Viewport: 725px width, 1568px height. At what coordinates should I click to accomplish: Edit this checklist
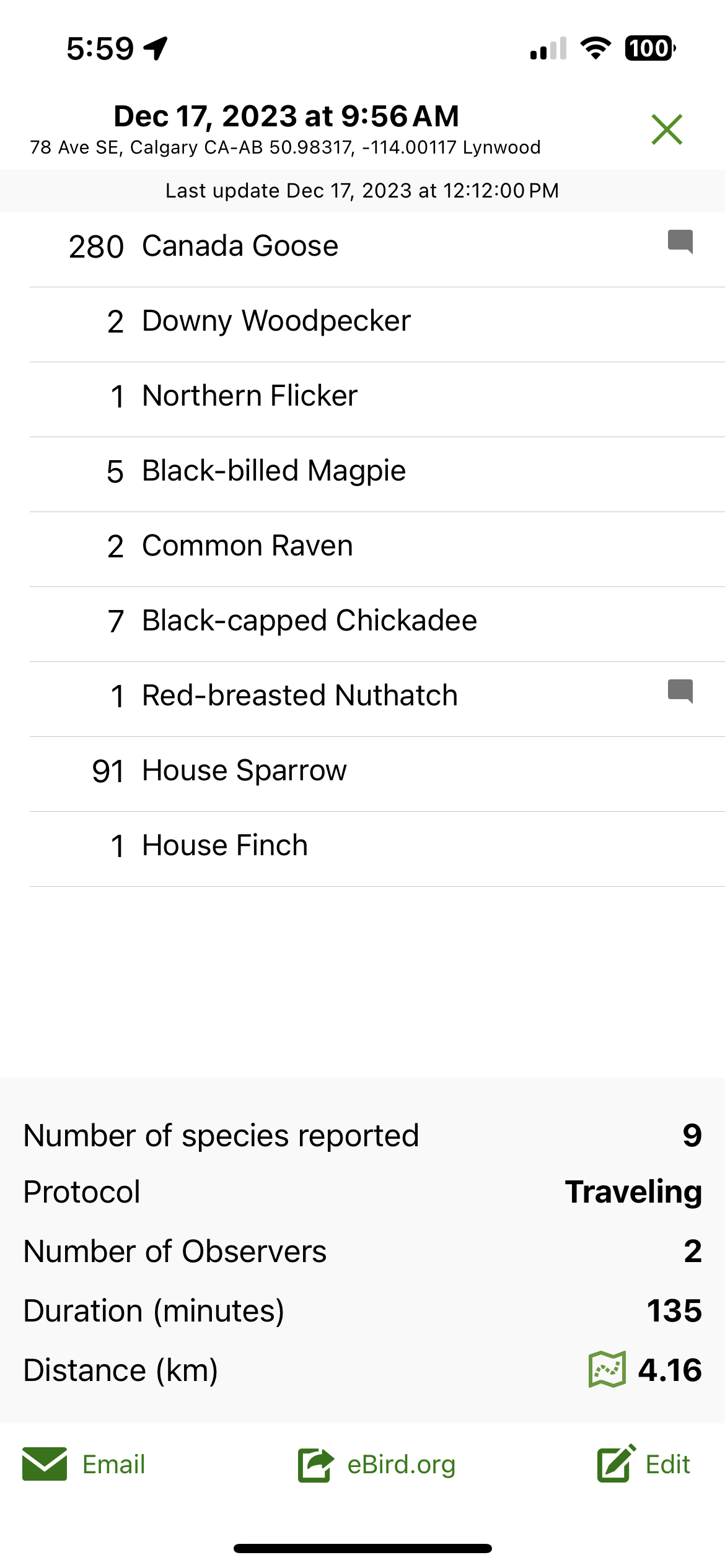[644, 1464]
